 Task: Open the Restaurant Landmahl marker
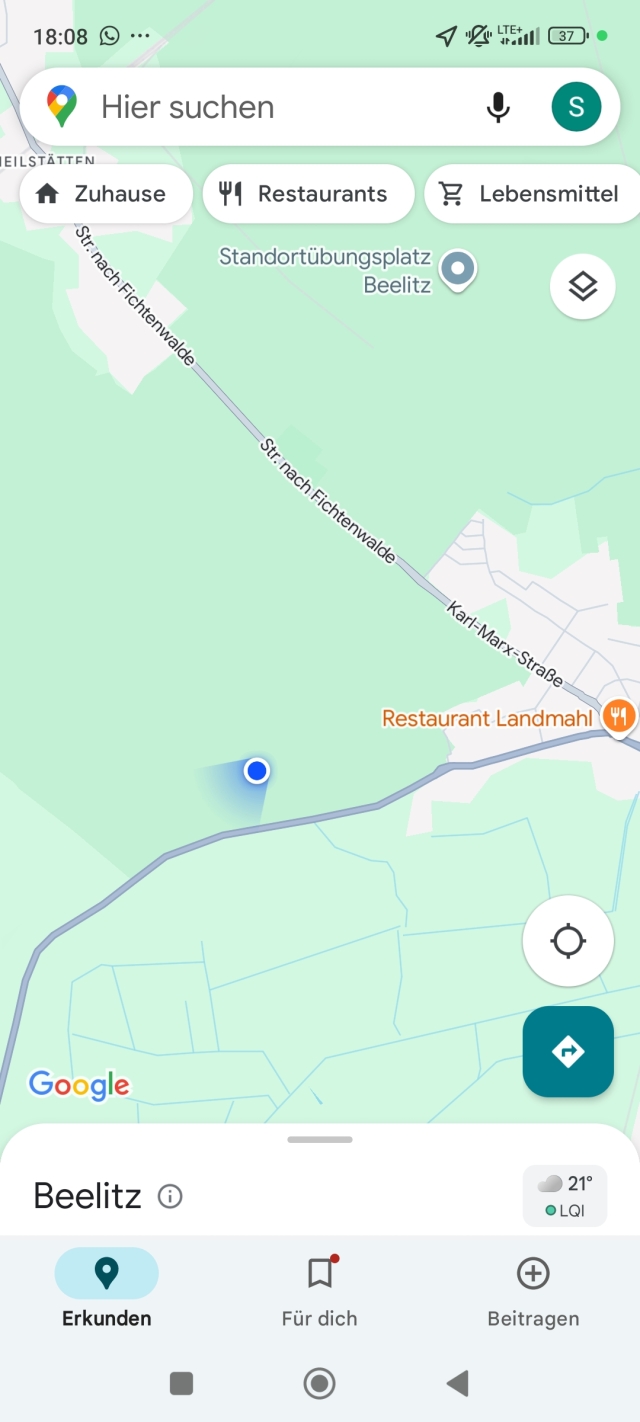tap(620, 716)
